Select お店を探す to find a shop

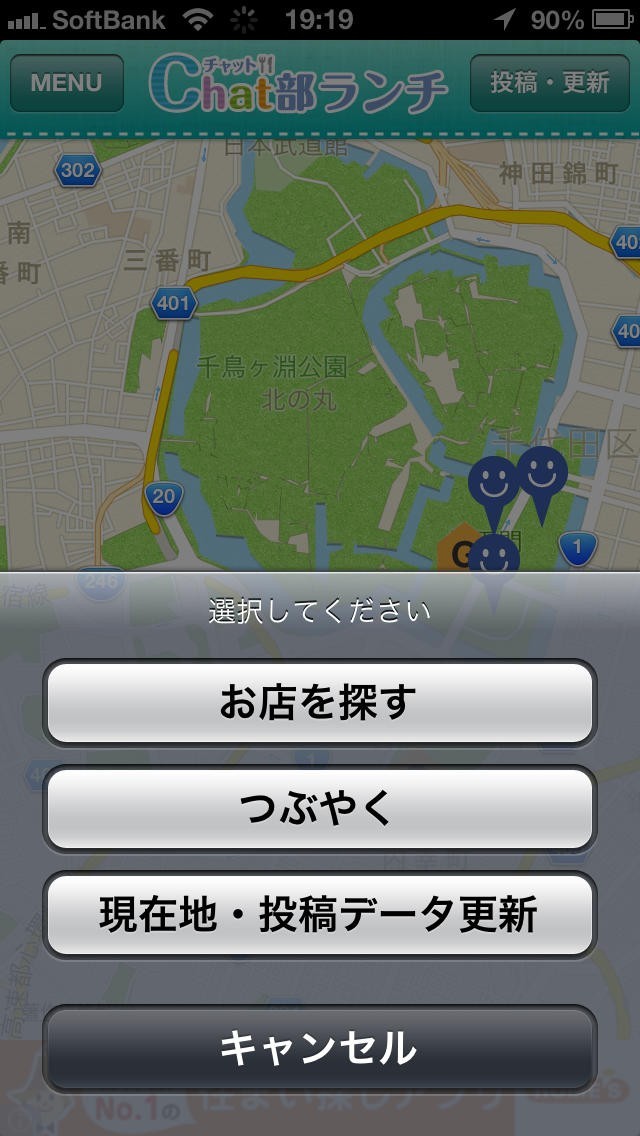pos(319,702)
